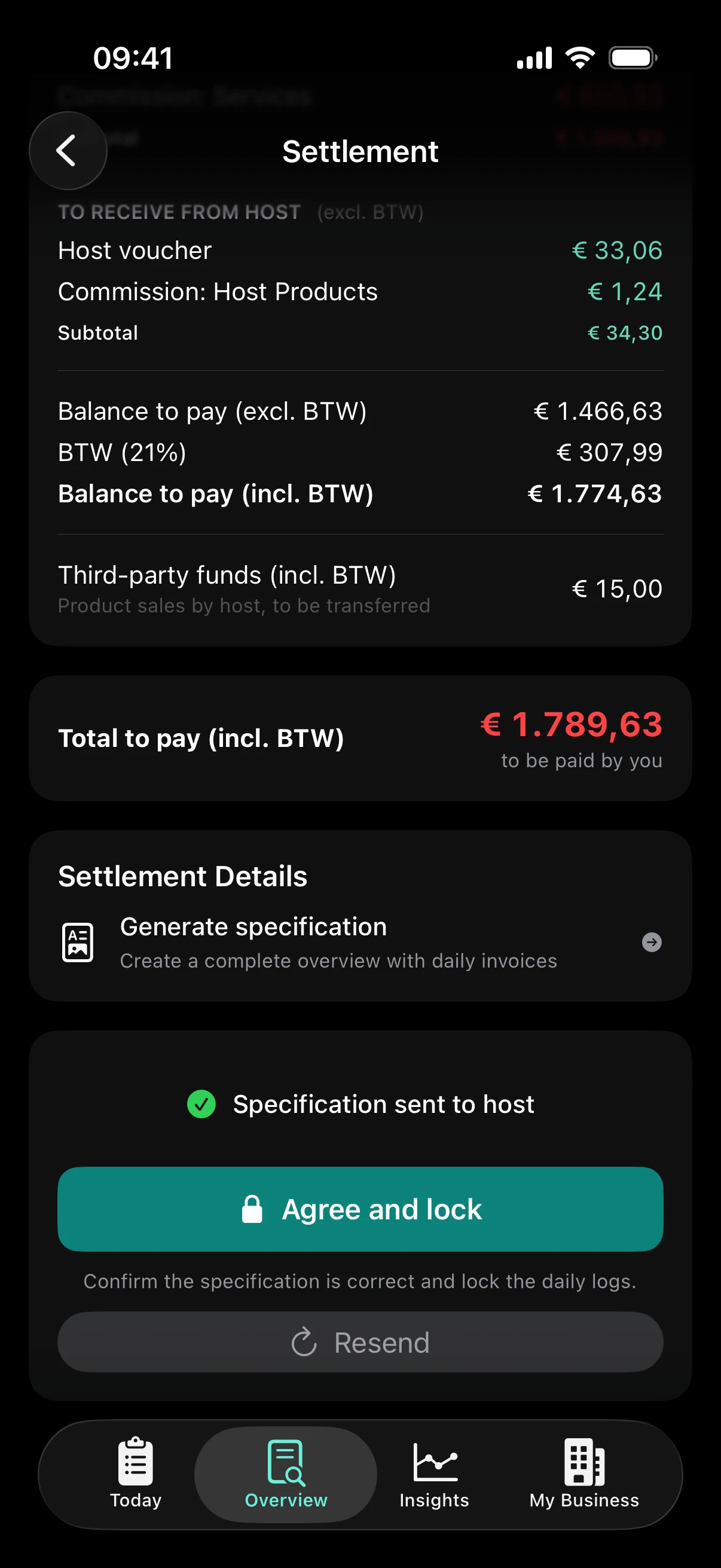This screenshot has width=721, height=1568.
Task: Tap the back chevron arrow
Action: click(x=67, y=150)
